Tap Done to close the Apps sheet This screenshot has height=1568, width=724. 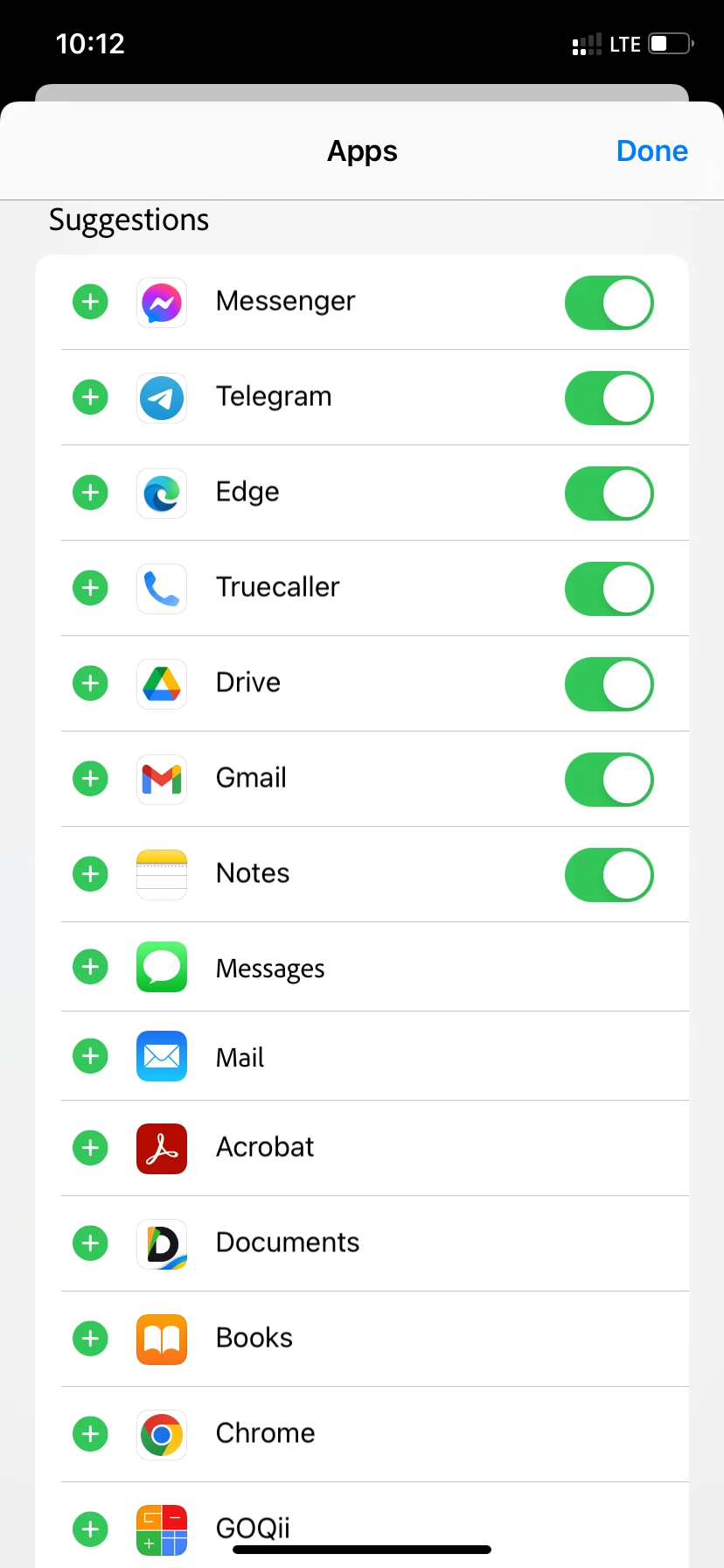pos(651,150)
